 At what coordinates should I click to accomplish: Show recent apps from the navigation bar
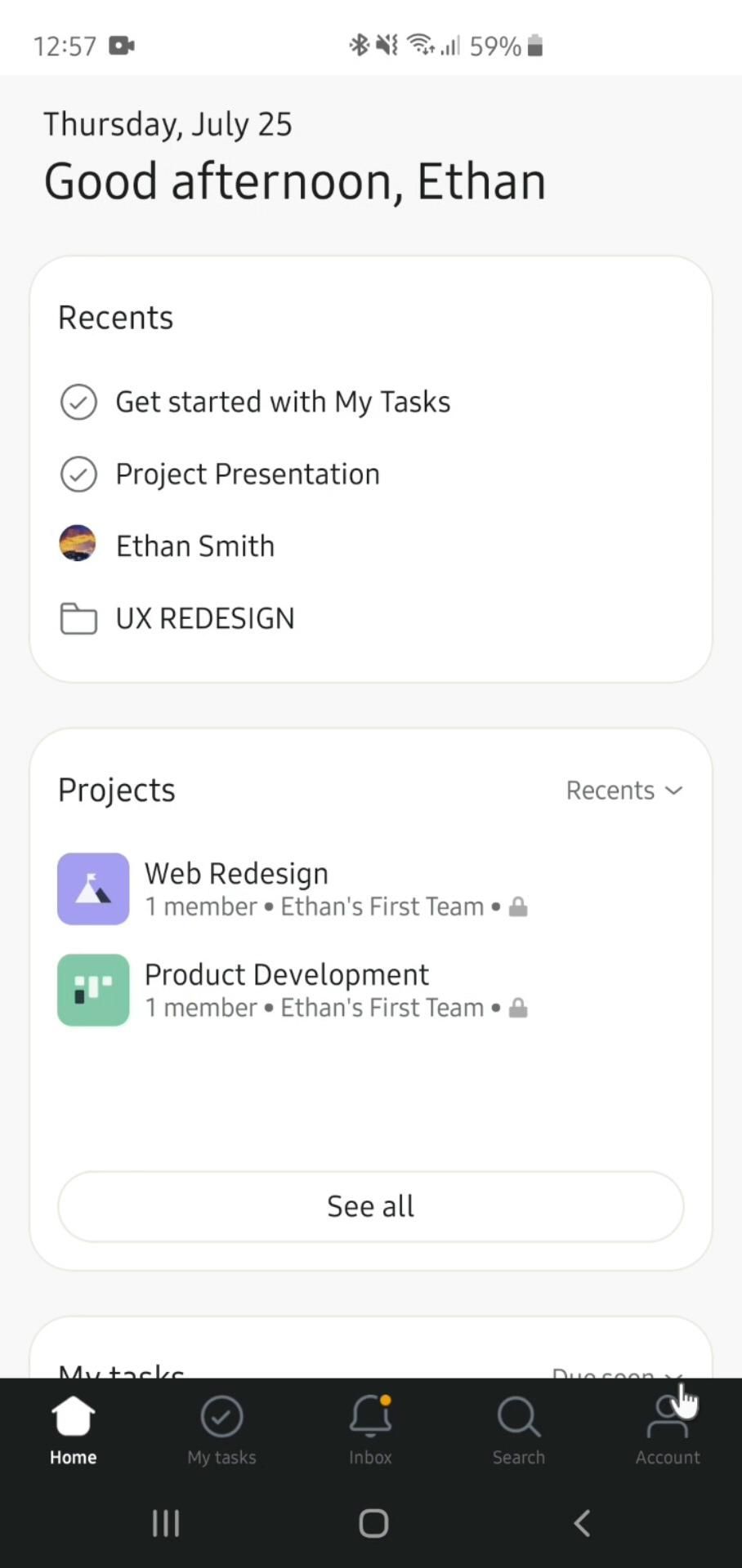click(x=166, y=1523)
